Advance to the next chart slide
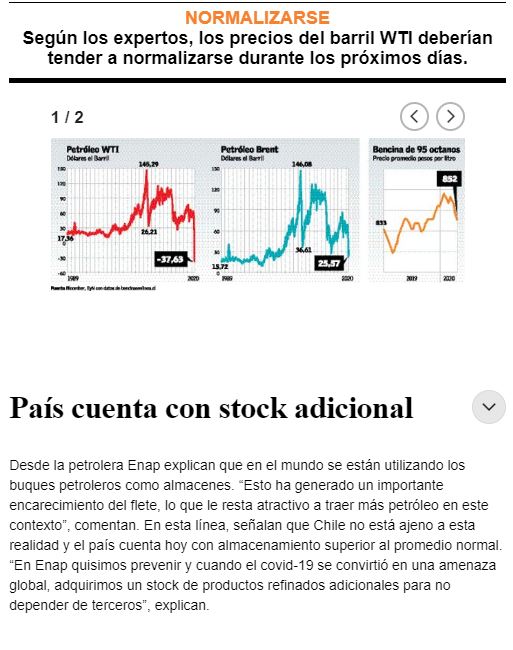This screenshot has height=650, width=513. coord(450,116)
